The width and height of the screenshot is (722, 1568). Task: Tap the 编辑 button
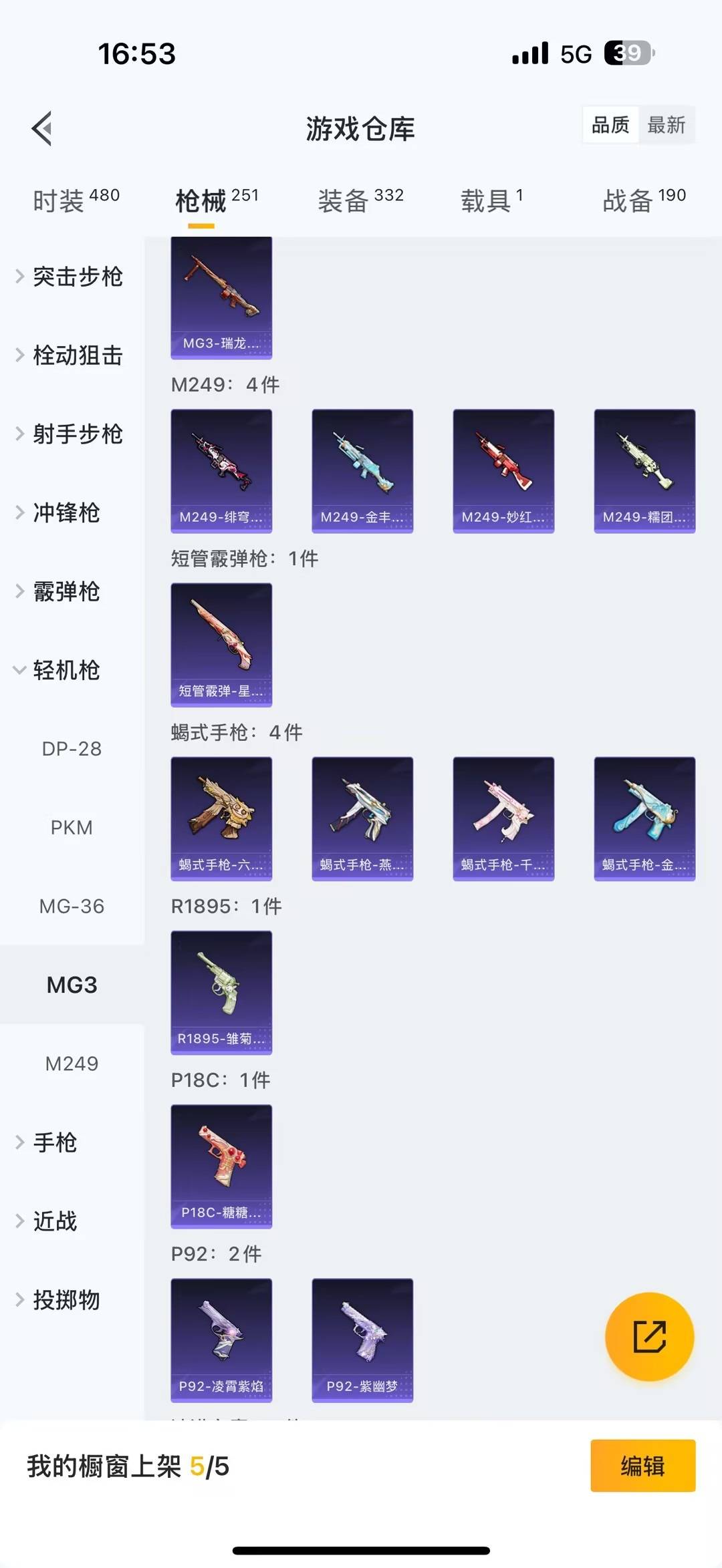coord(643,1468)
